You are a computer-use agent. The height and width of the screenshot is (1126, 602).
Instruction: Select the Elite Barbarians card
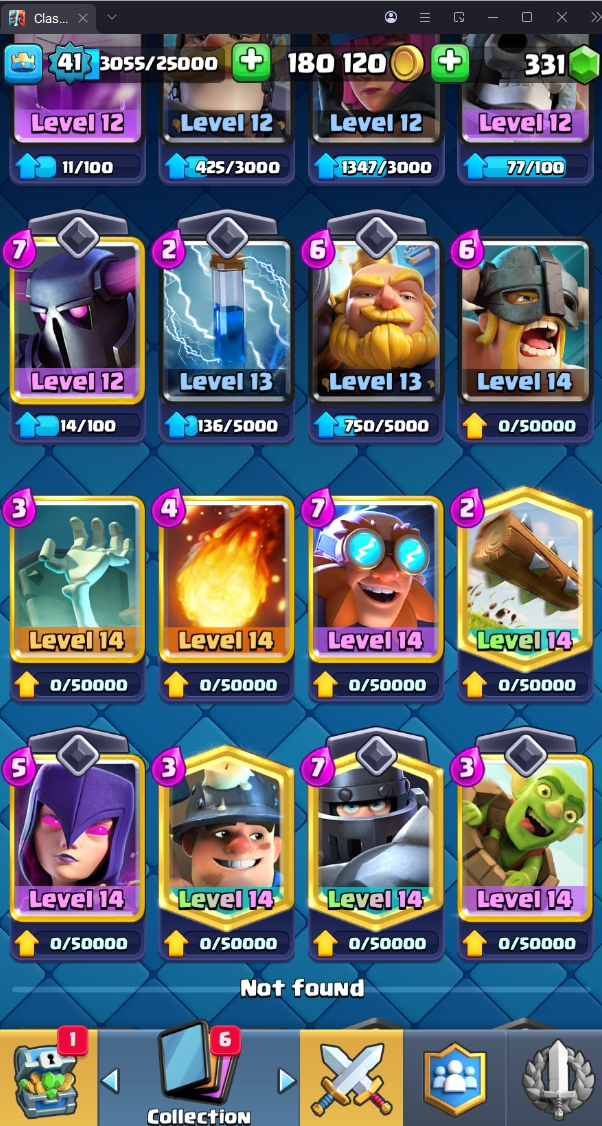point(525,320)
